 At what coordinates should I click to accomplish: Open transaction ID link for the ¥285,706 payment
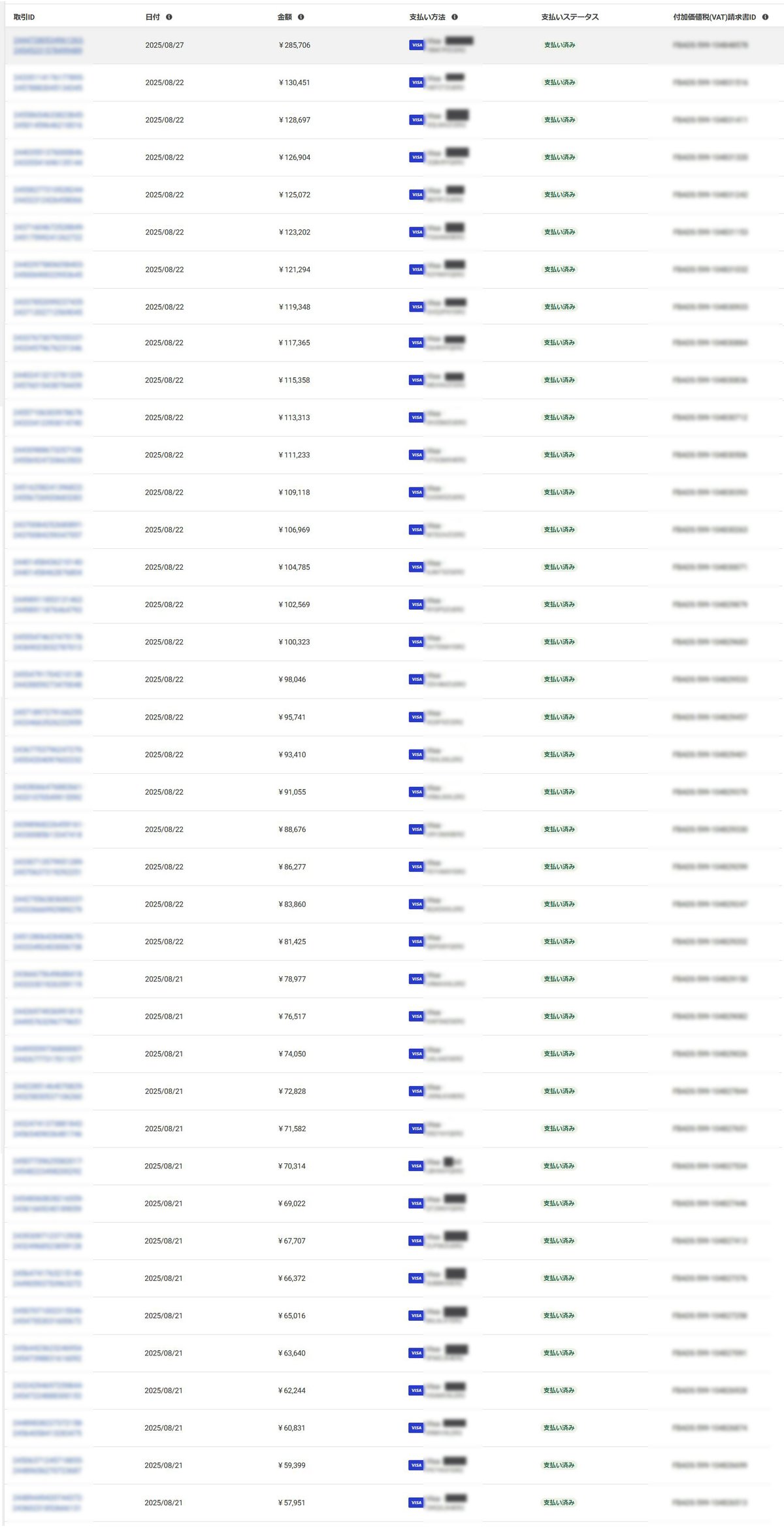(x=48, y=45)
